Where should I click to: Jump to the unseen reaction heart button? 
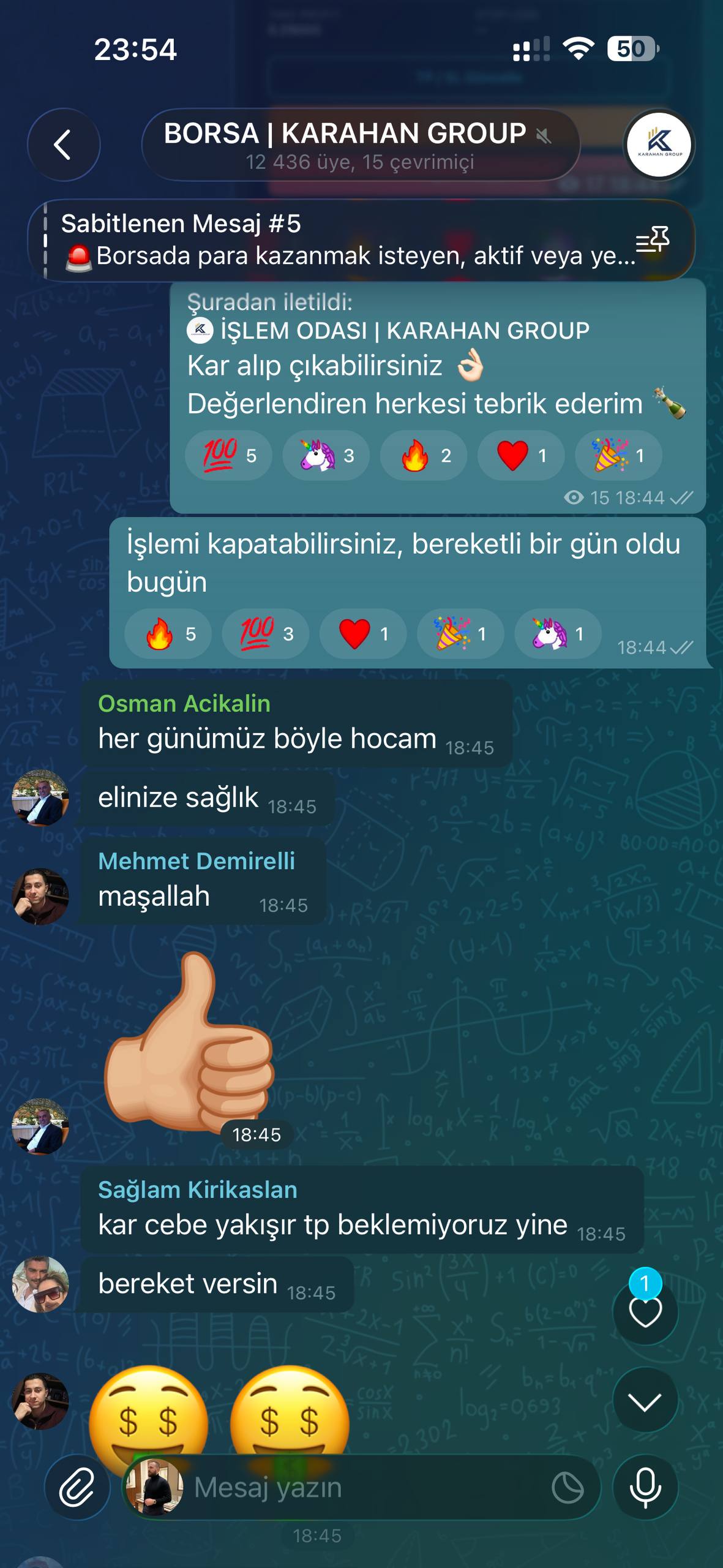point(645,1311)
